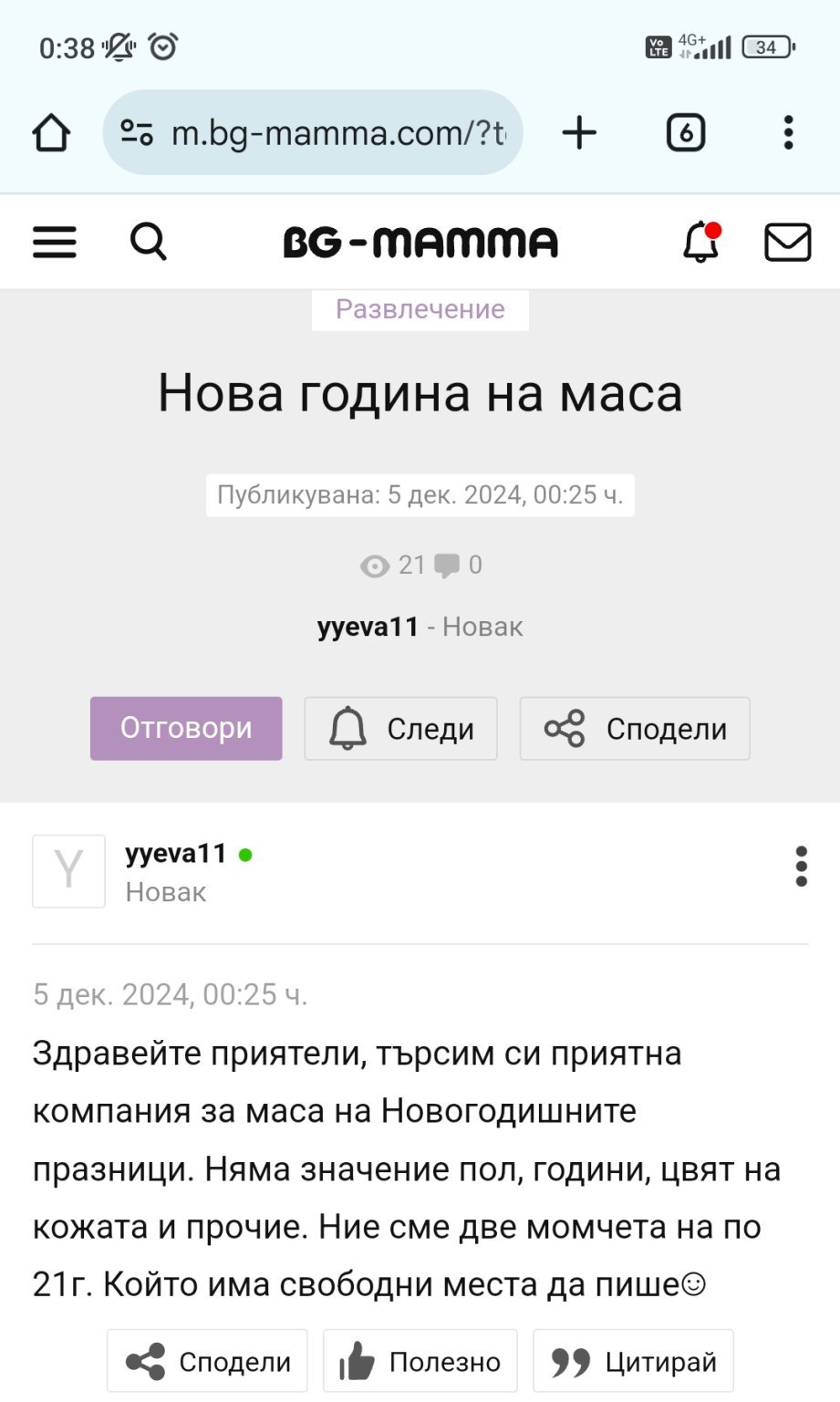Open the site hamburger menu

pyautogui.click(x=55, y=243)
